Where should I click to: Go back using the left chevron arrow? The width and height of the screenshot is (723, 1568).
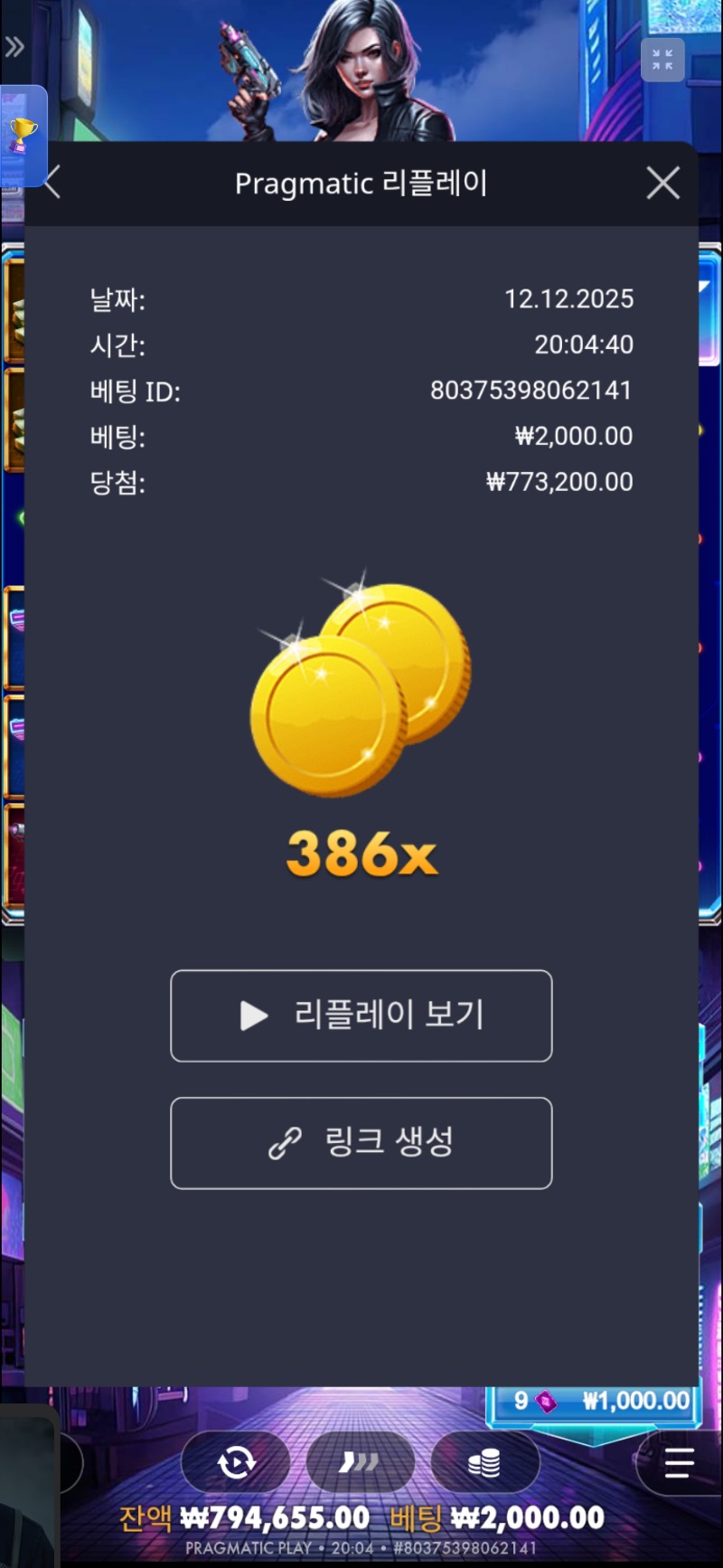point(52,181)
